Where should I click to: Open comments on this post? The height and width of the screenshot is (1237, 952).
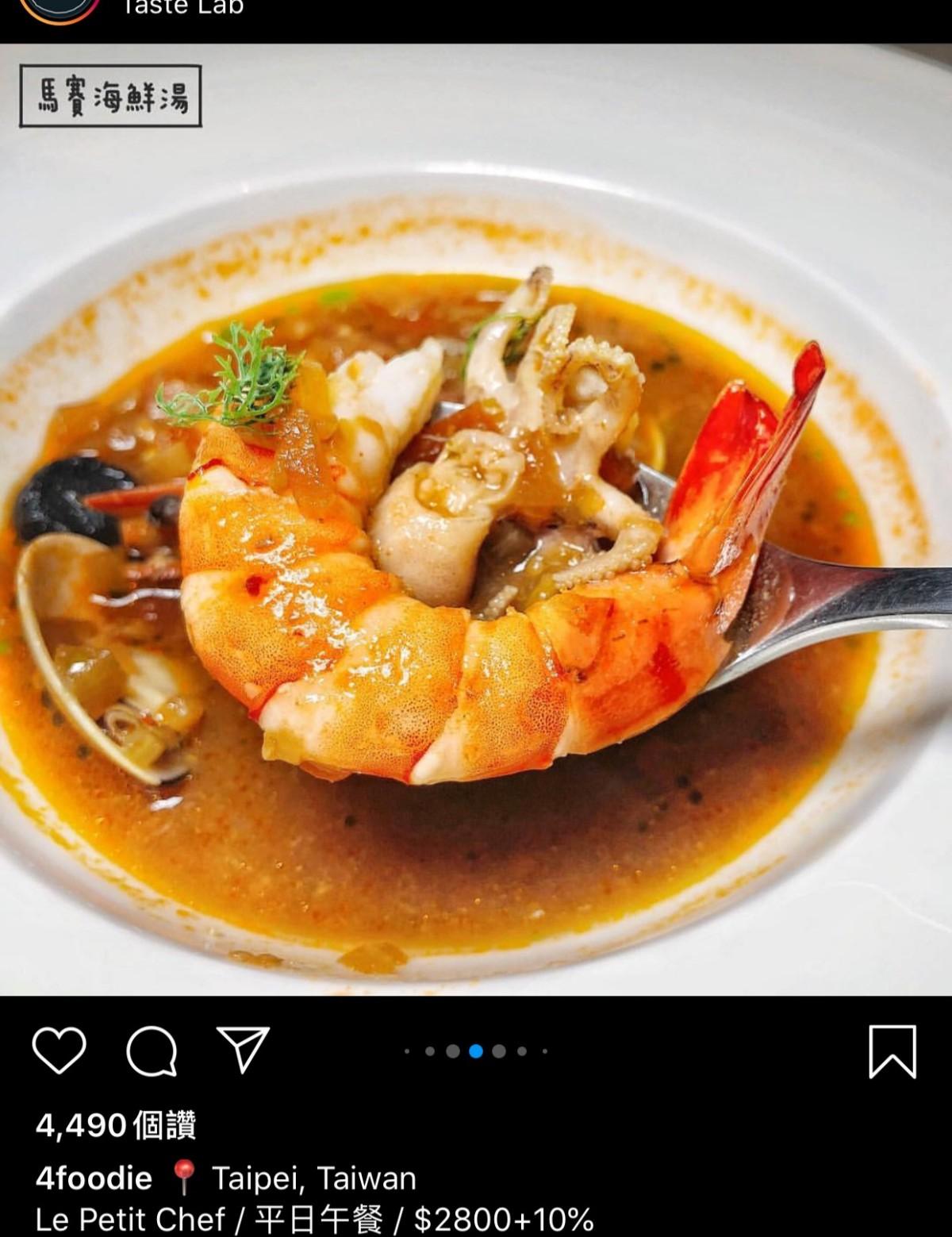pyautogui.click(x=151, y=1051)
